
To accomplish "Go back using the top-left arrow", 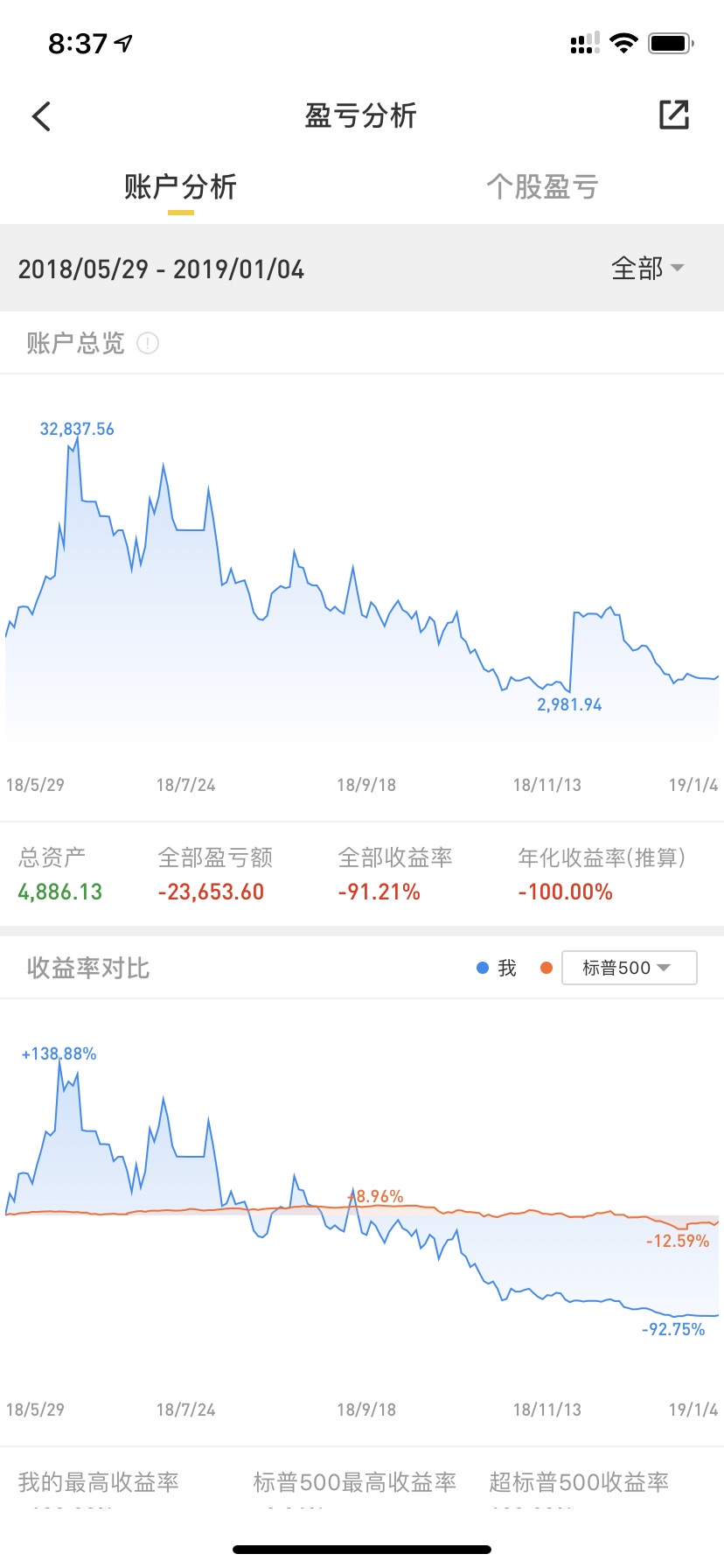I will [x=41, y=115].
